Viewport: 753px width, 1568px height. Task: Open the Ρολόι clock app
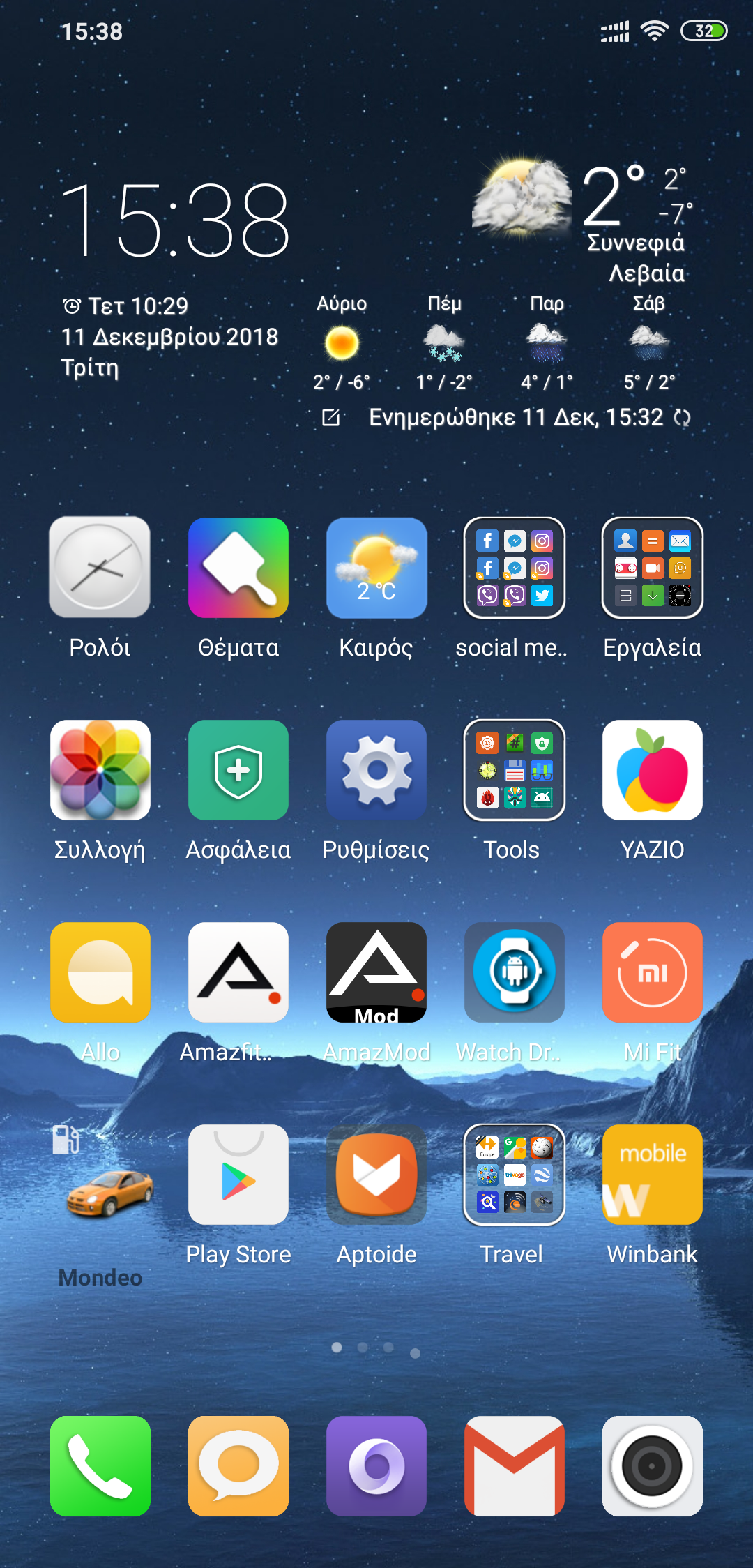(x=100, y=568)
